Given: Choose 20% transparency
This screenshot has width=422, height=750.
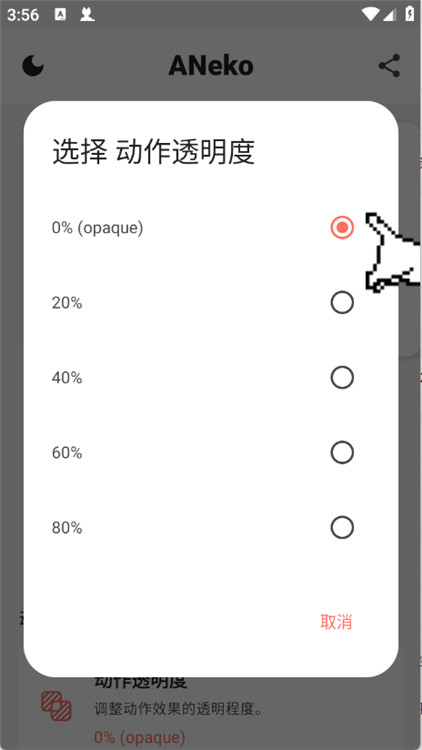Looking at the screenshot, I should pyautogui.click(x=211, y=303).
